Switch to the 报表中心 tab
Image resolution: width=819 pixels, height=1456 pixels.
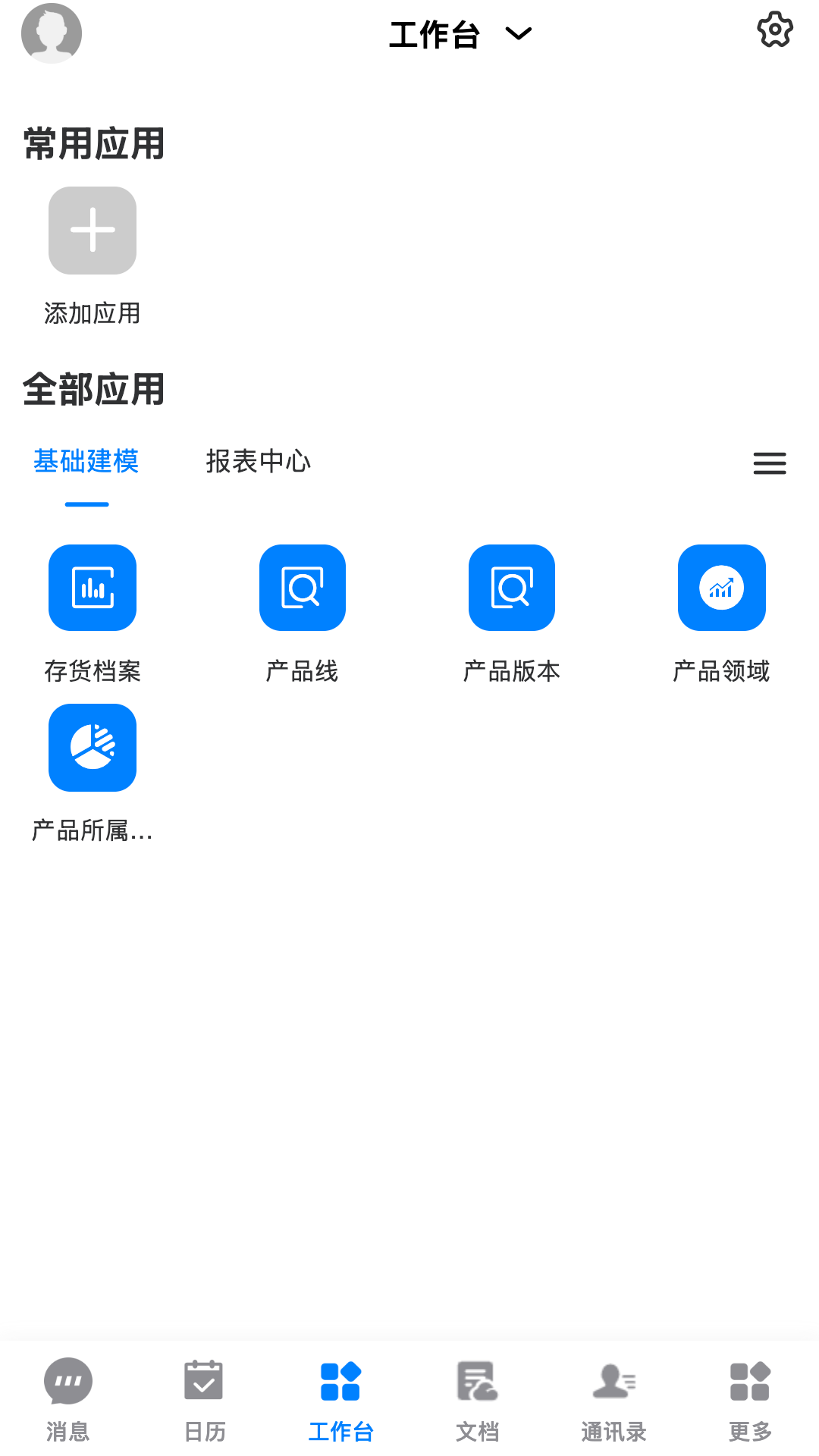(259, 460)
